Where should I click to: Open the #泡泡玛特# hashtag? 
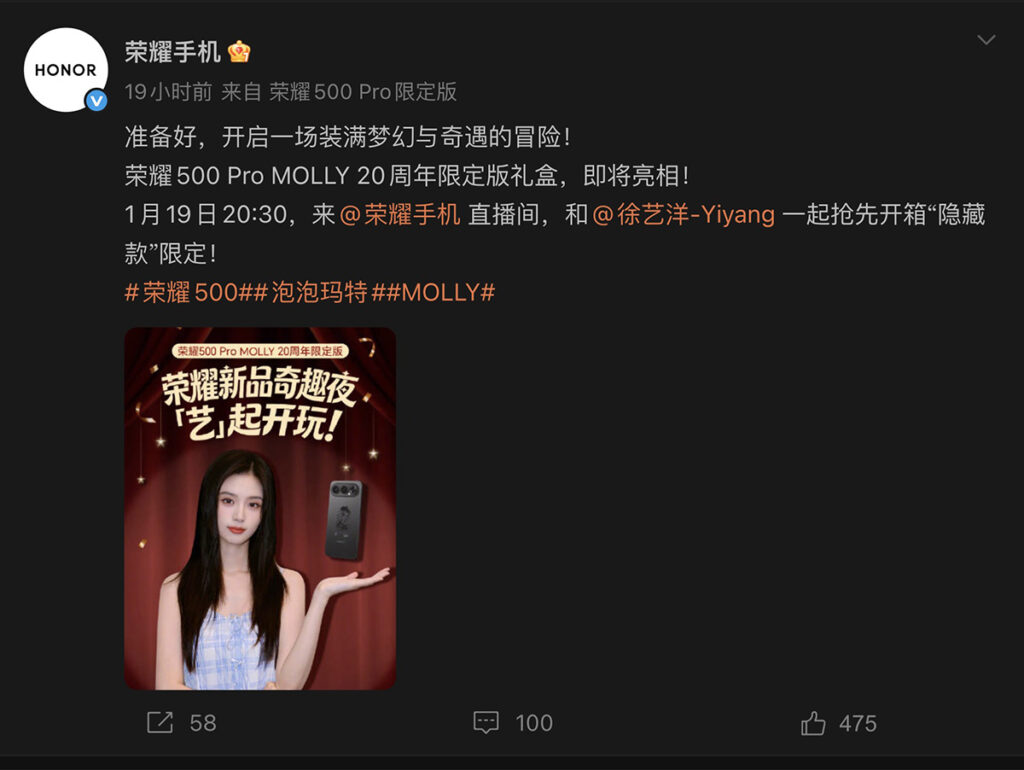319,293
